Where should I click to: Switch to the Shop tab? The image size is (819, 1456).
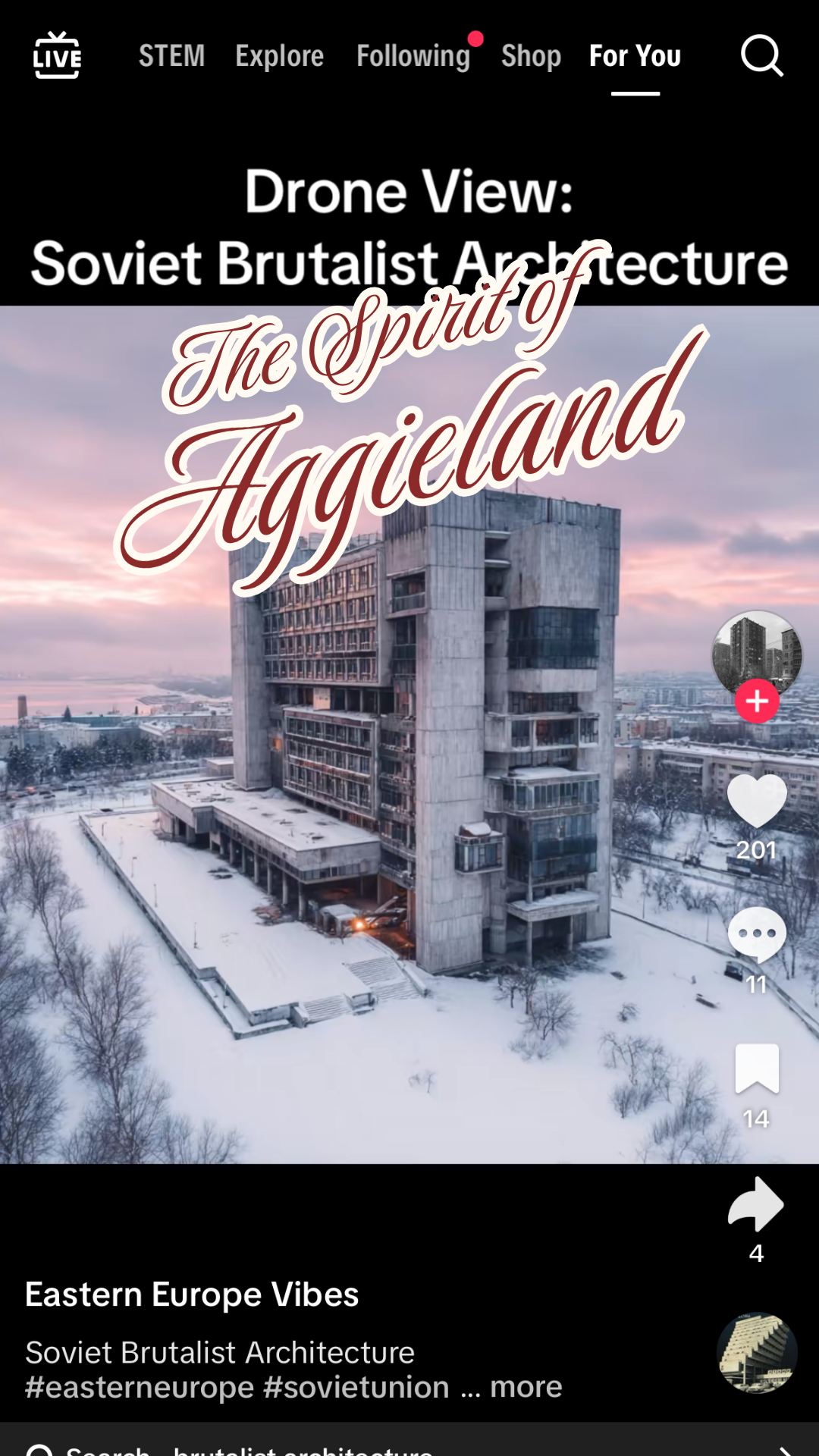pyautogui.click(x=531, y=56)
